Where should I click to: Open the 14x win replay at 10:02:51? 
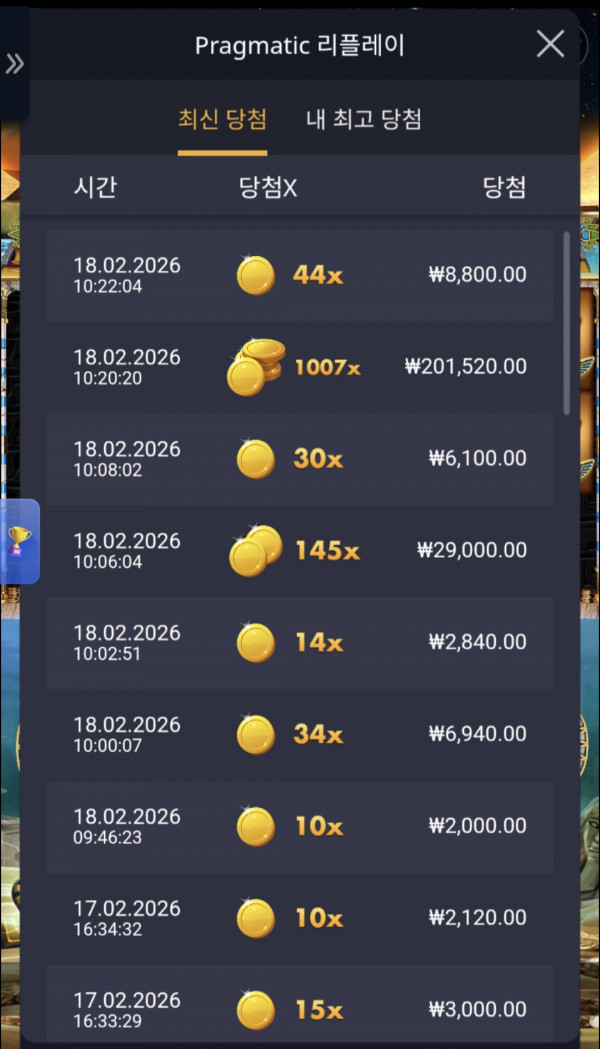click(300, 643)
